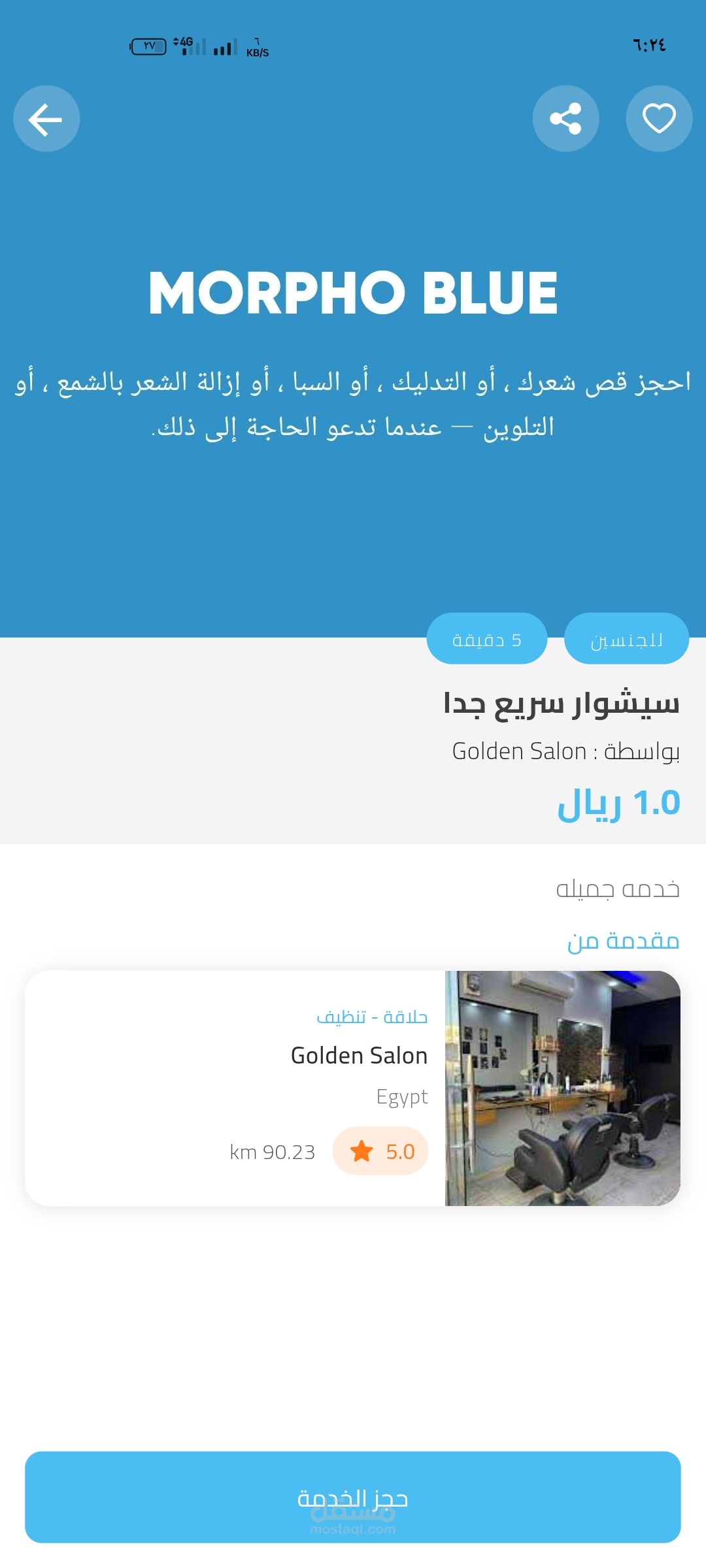This screenshot has height=1568, width=706.
Task: Share this salon service
Action: tap(565, 119)
